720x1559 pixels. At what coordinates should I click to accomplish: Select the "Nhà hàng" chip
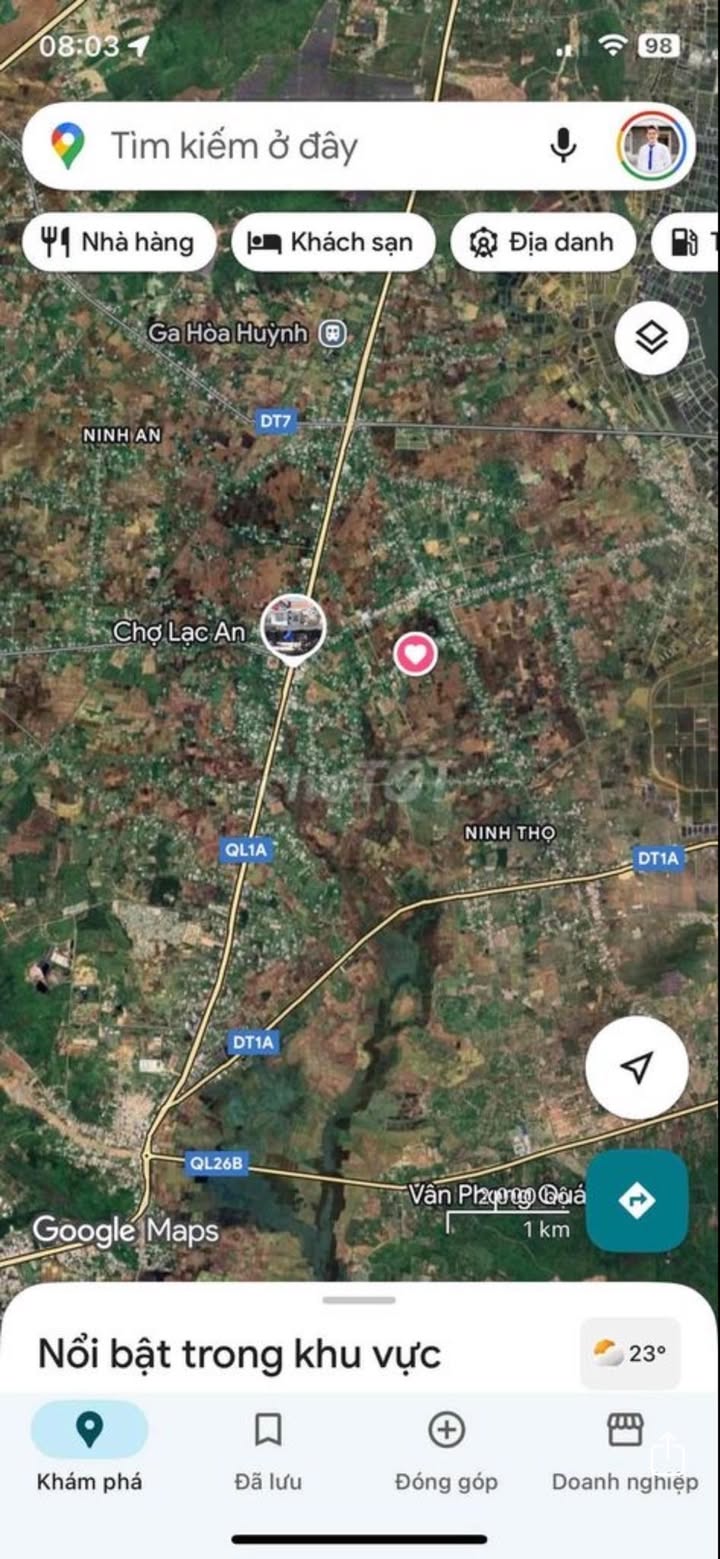click(119, 242)
